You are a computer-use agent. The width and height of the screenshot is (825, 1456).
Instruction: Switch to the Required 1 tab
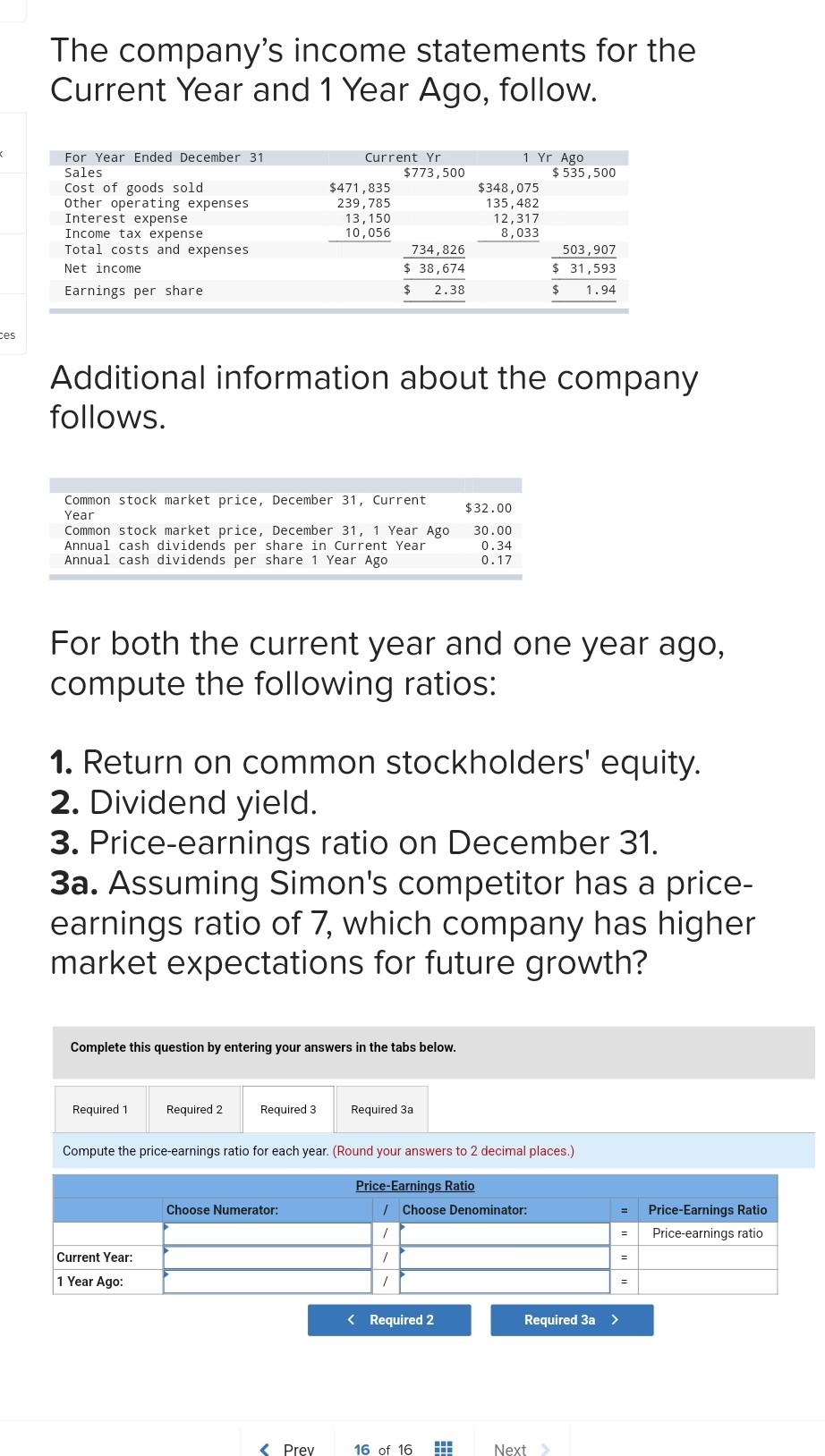99,1109
